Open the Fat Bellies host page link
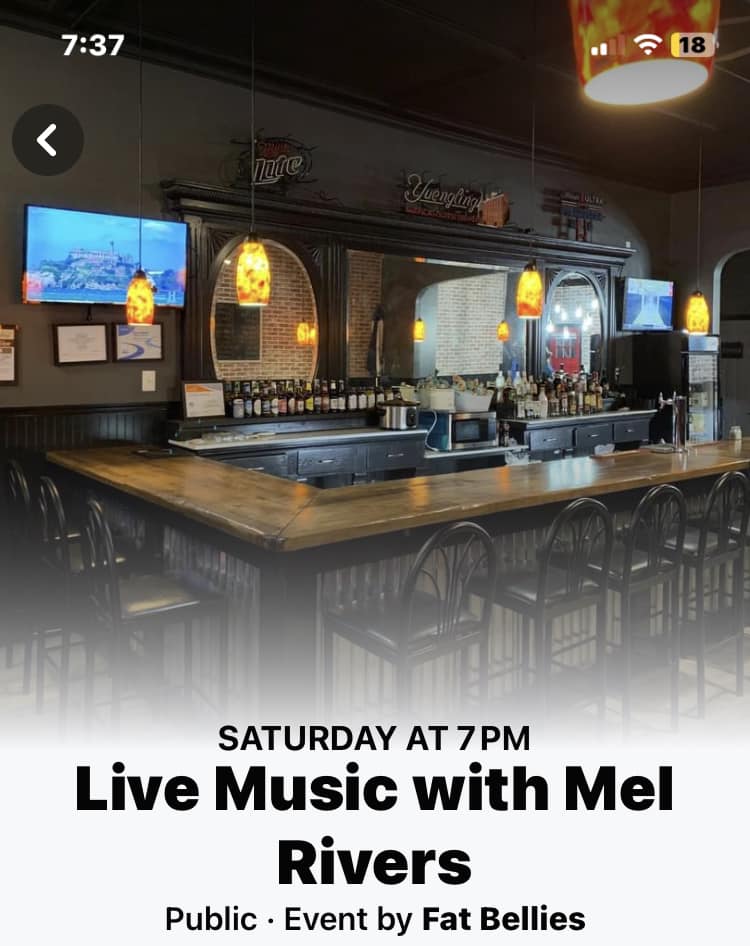 click(x=503, y=918)
